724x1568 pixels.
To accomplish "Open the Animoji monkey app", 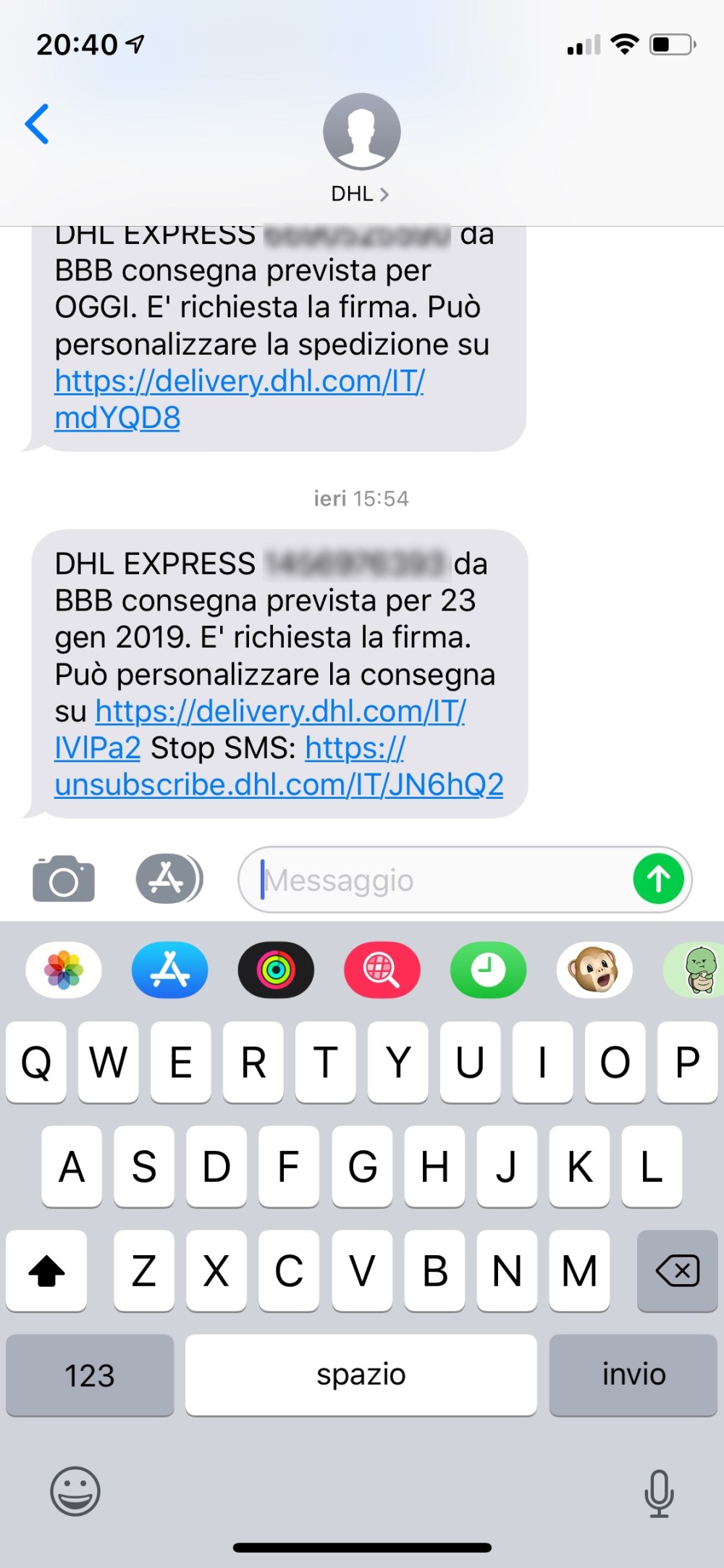I will 594,970.
